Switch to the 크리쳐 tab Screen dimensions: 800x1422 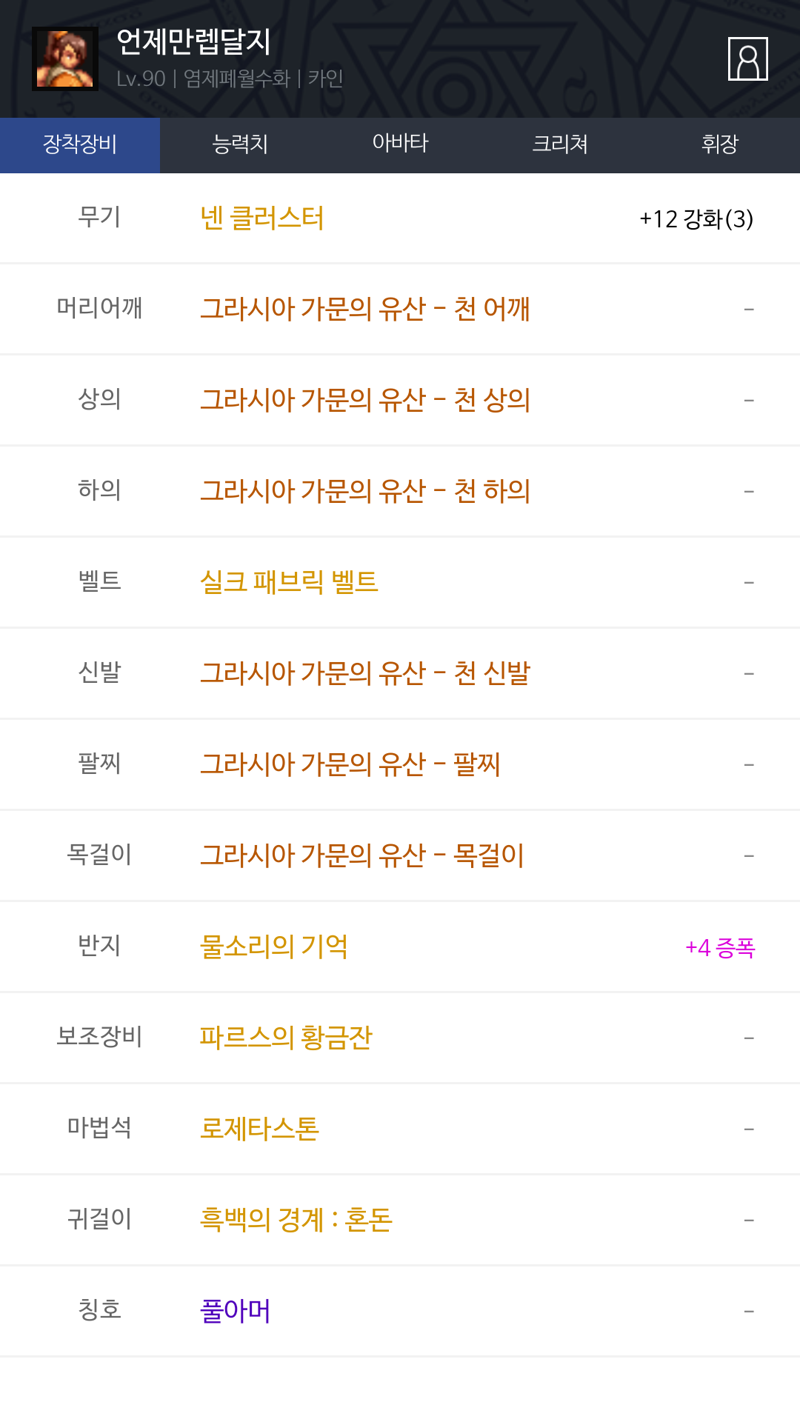pos(560,145)
